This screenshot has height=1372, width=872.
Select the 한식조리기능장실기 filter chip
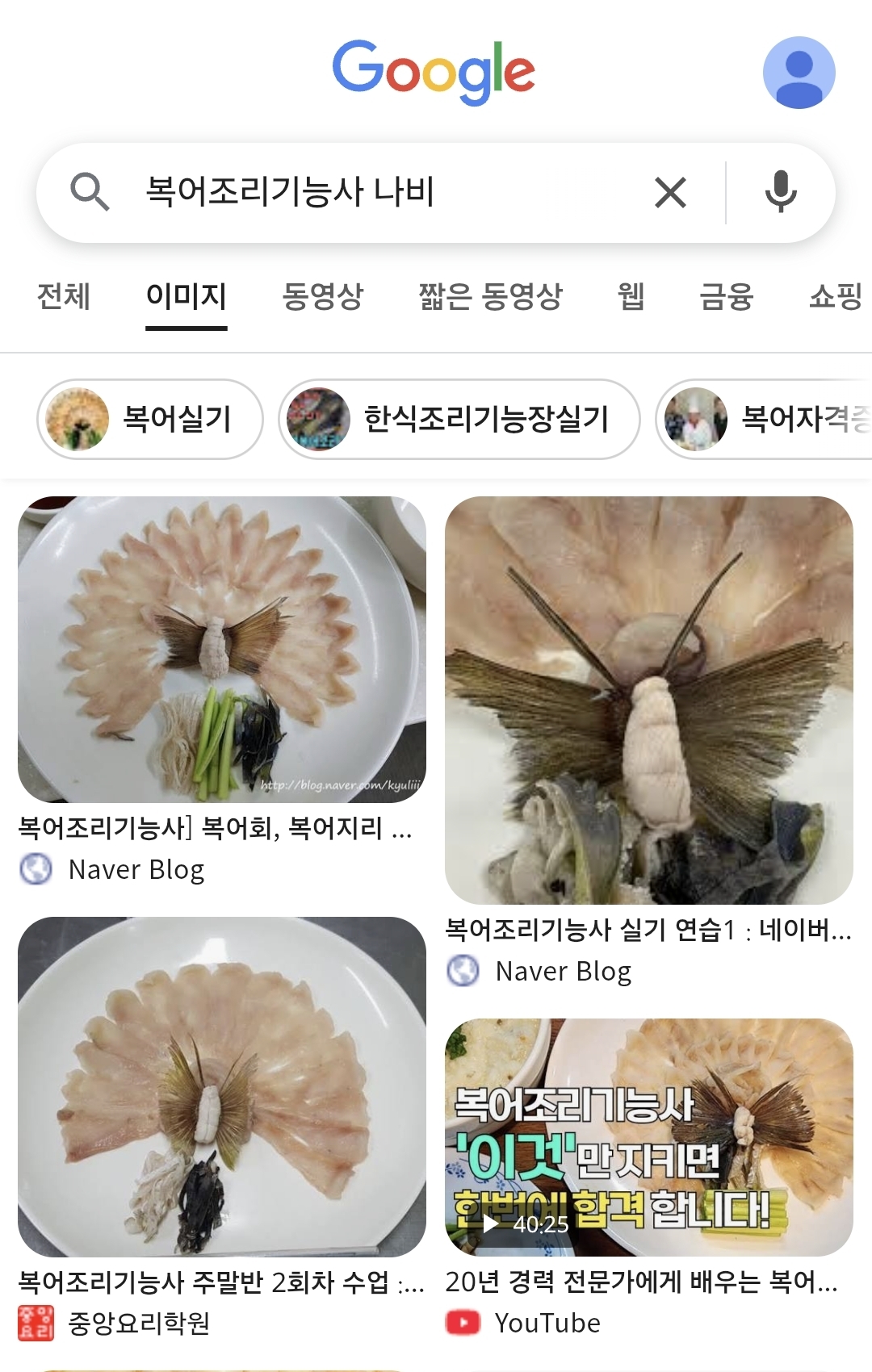tap(458, 419)
